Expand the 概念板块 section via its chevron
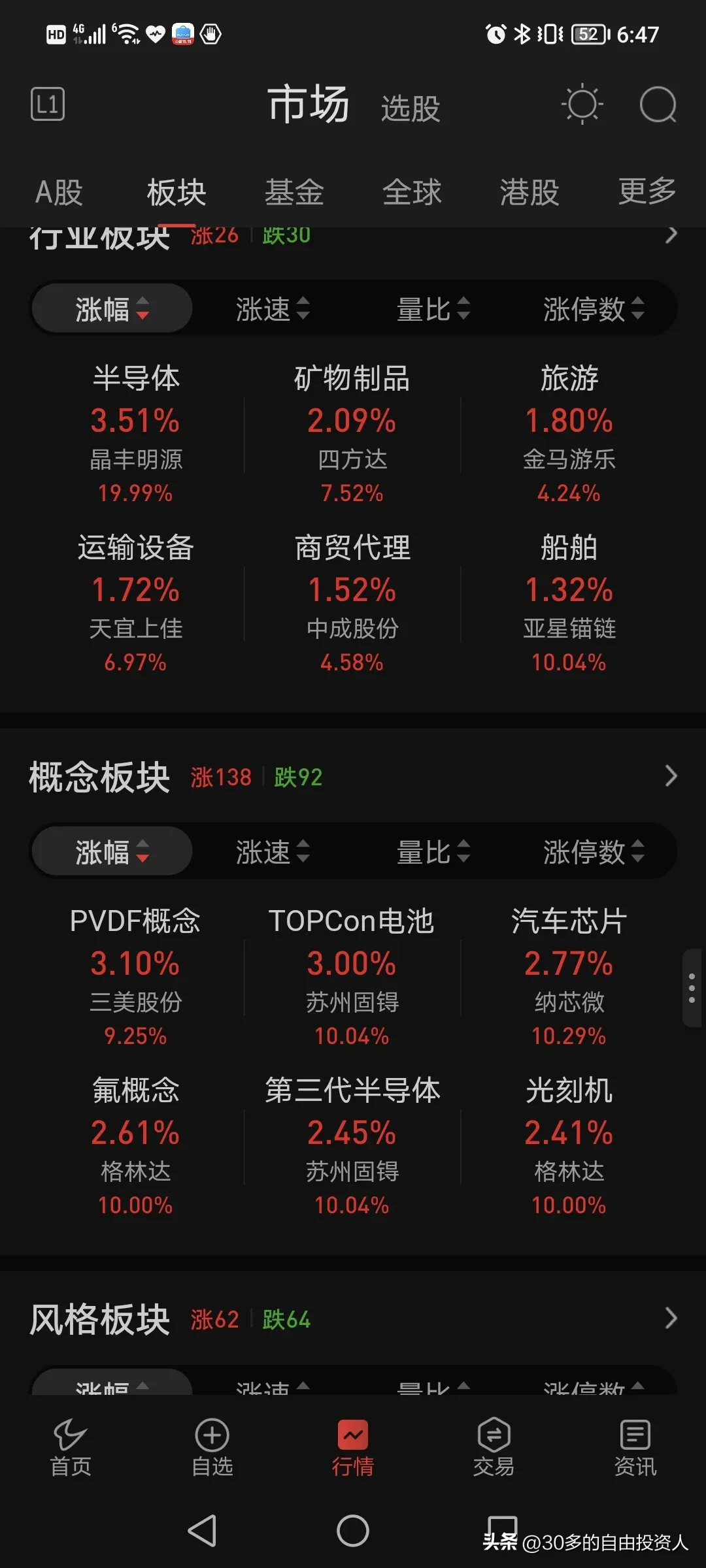The height and width of the screenshot is (1568, 706). [671, 776]
